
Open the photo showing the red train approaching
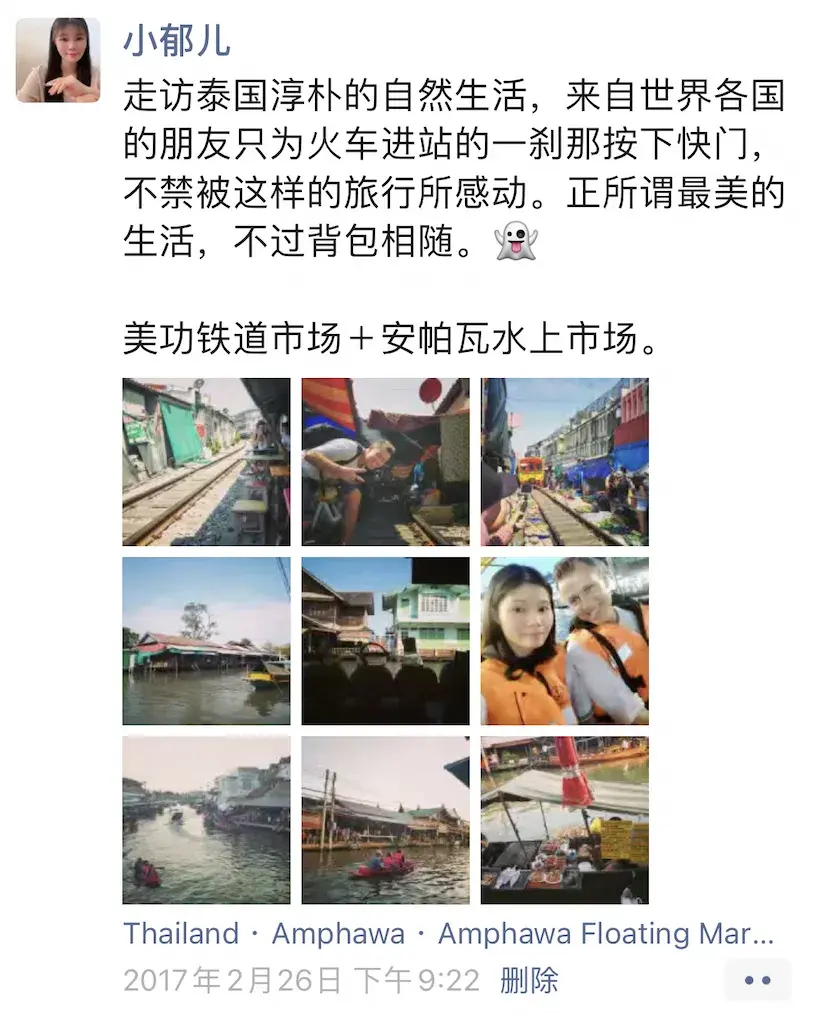coord(565,460)
